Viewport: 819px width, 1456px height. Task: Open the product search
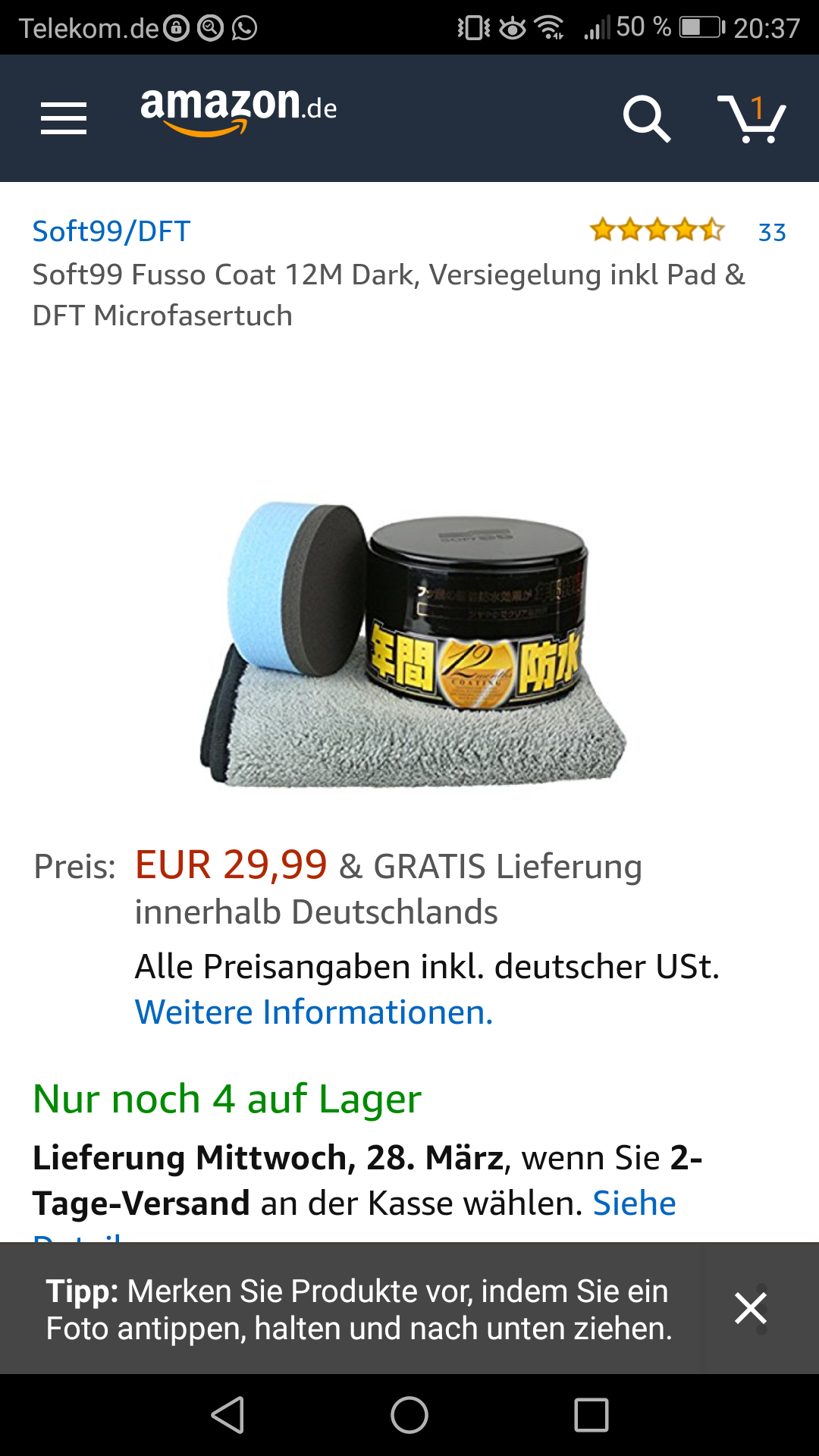click(x=646, y=118)
